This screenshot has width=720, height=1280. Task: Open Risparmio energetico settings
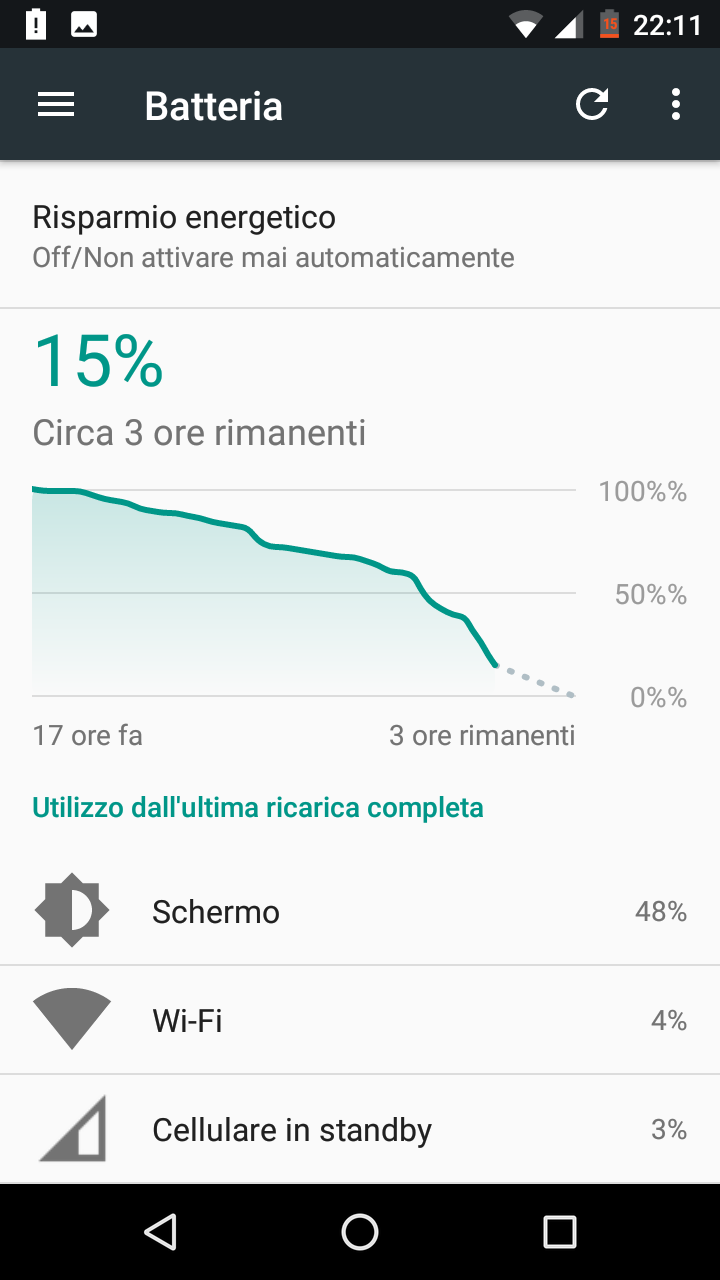pos(360,235)
